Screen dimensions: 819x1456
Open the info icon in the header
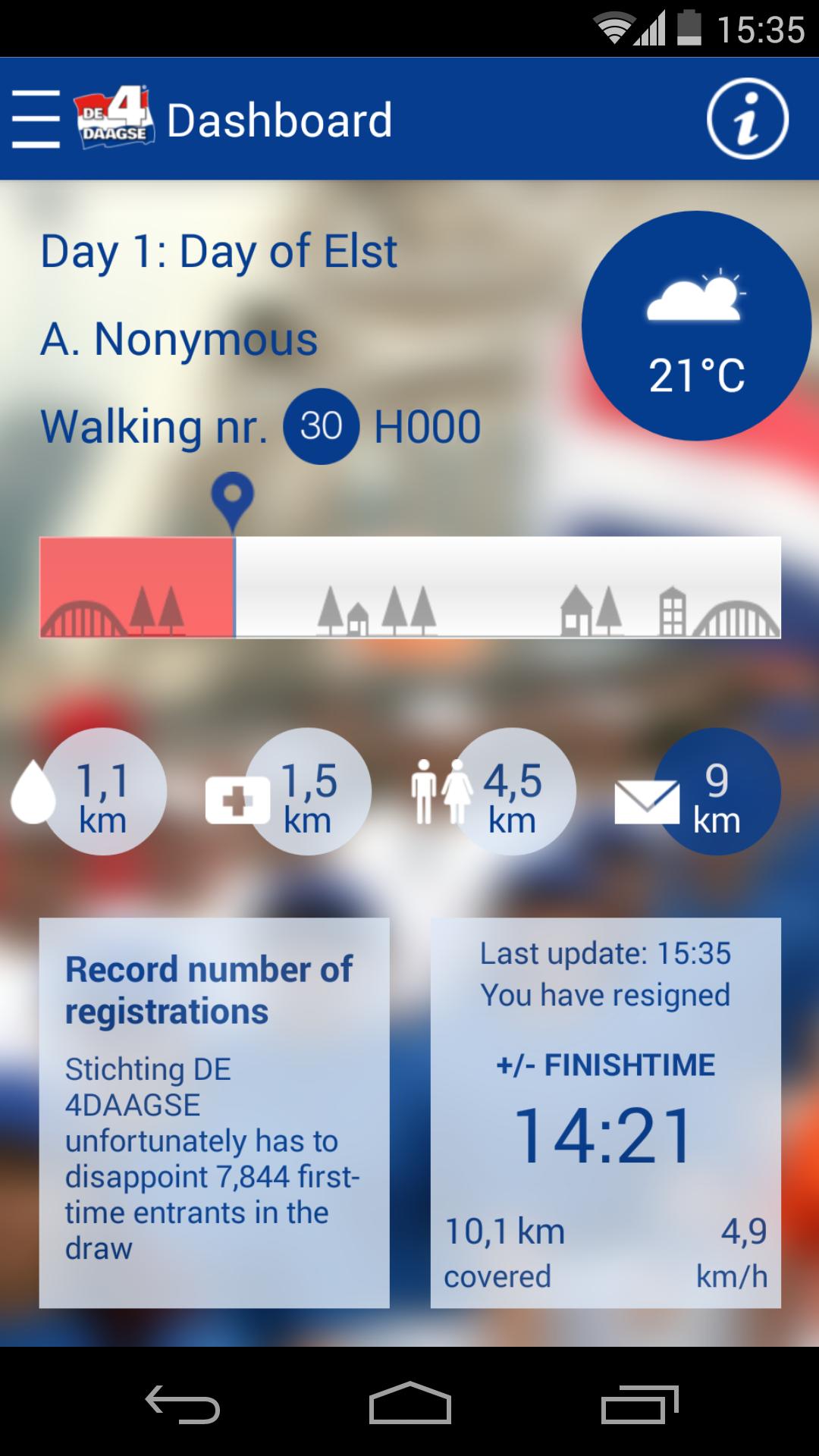point(747,119)
